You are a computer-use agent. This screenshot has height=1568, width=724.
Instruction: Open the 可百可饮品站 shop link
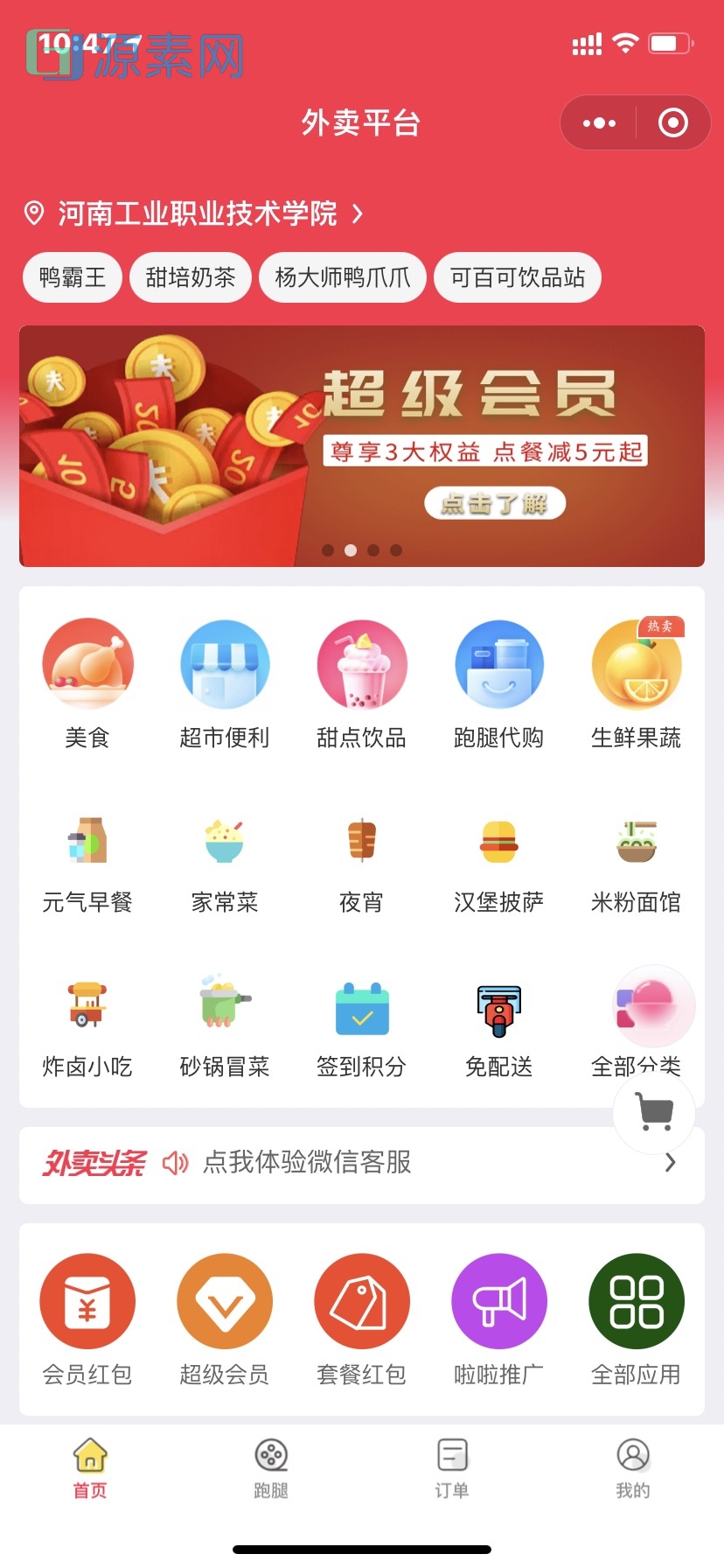(x=517, y=277)
